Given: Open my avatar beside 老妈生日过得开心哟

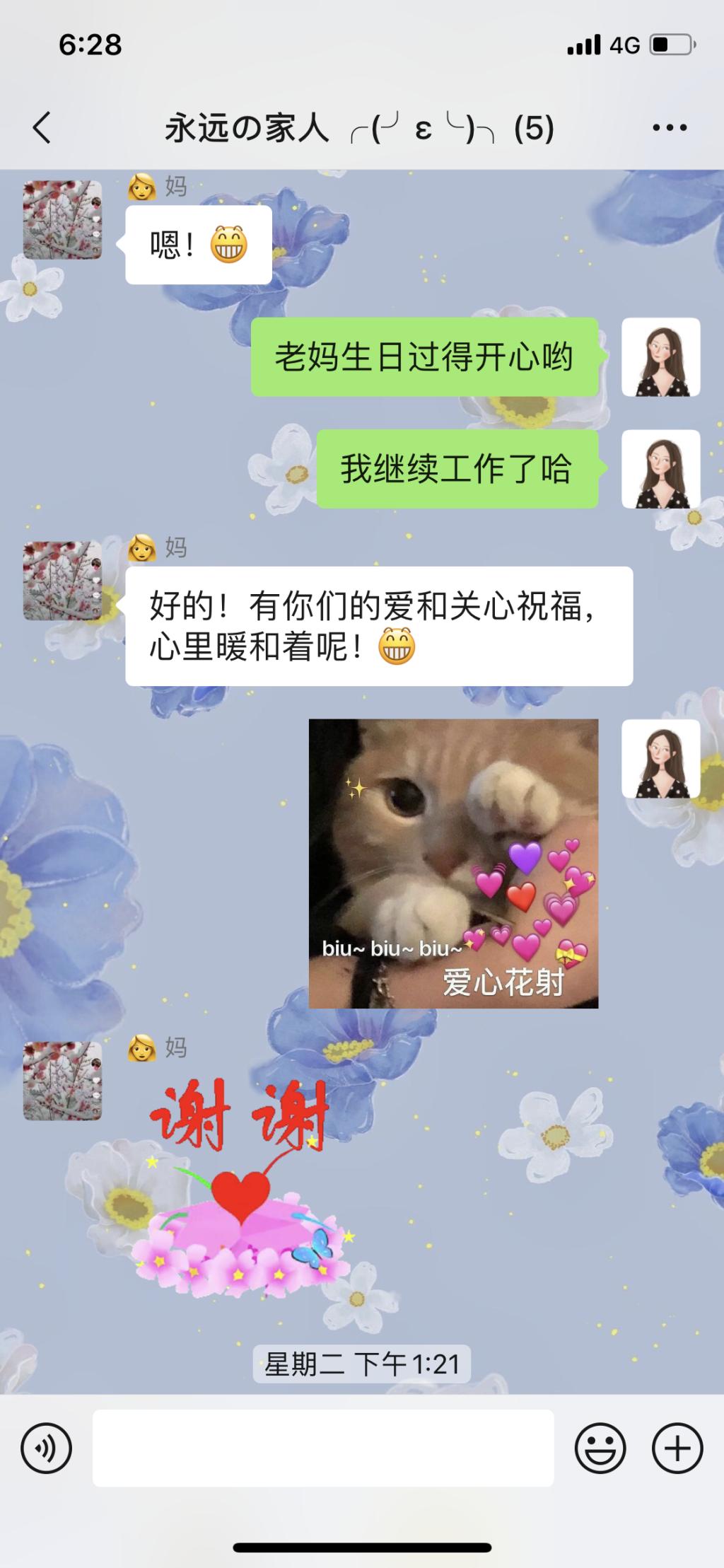Looking at the screenshot, I should click(x=660, y=357).
